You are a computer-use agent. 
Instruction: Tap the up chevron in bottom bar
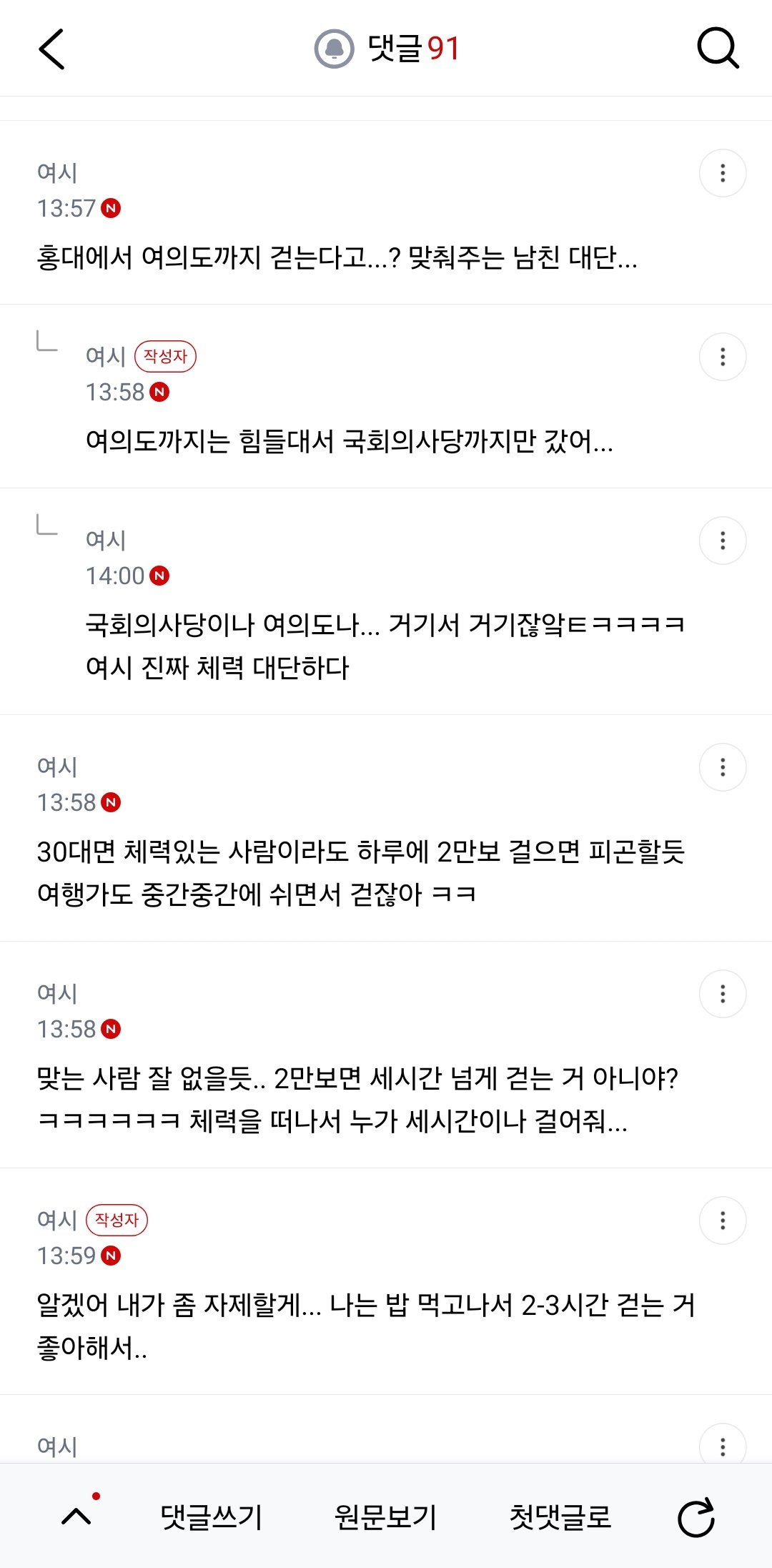click(76, 1517)
